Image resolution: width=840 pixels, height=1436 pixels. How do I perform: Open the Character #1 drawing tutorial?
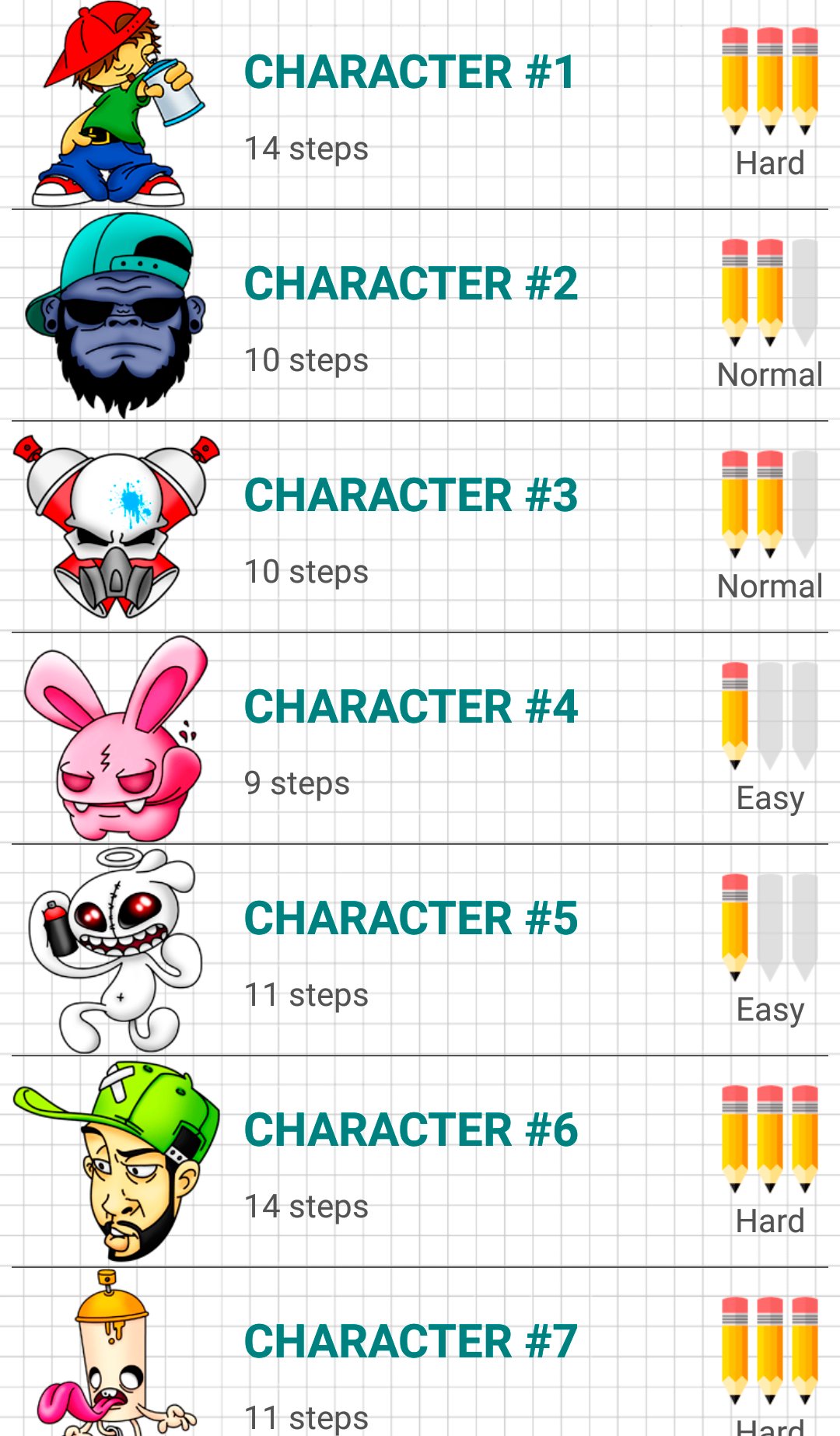click(x=410, y=105)
